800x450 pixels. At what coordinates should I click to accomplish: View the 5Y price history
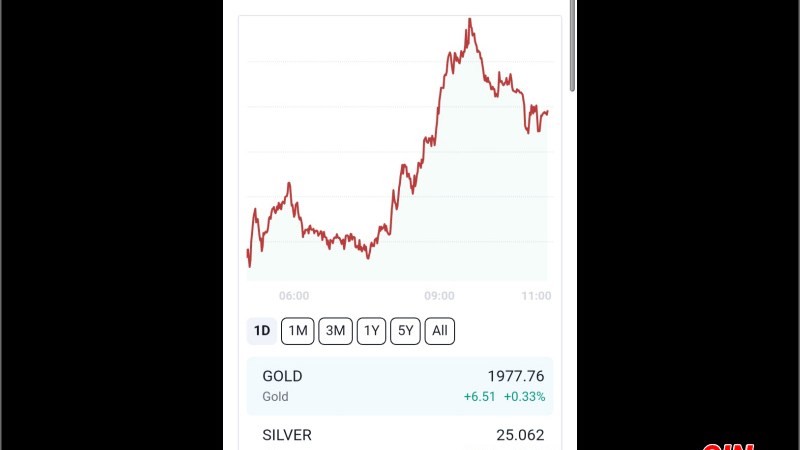pos(405,331)
